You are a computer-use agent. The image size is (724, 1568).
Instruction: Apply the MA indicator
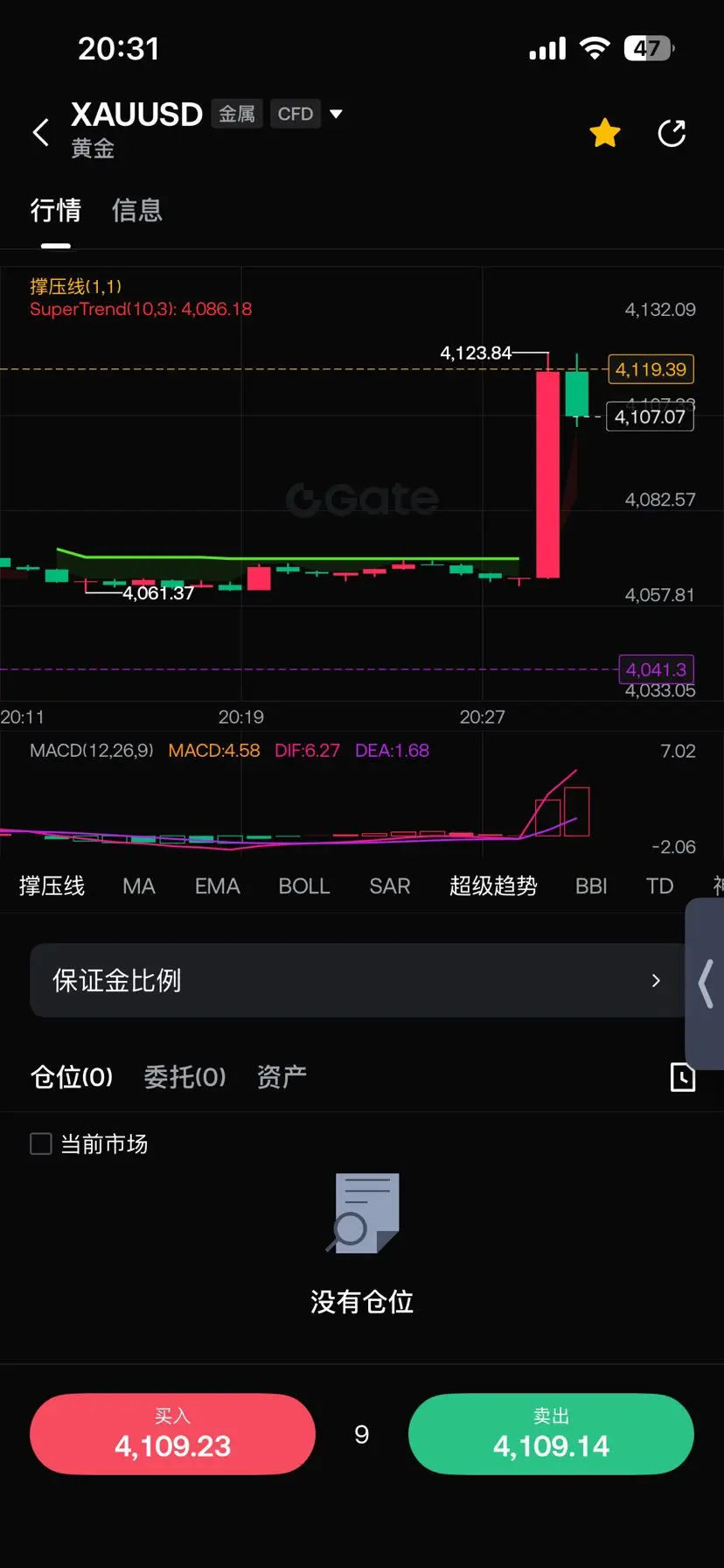point(139,885)
